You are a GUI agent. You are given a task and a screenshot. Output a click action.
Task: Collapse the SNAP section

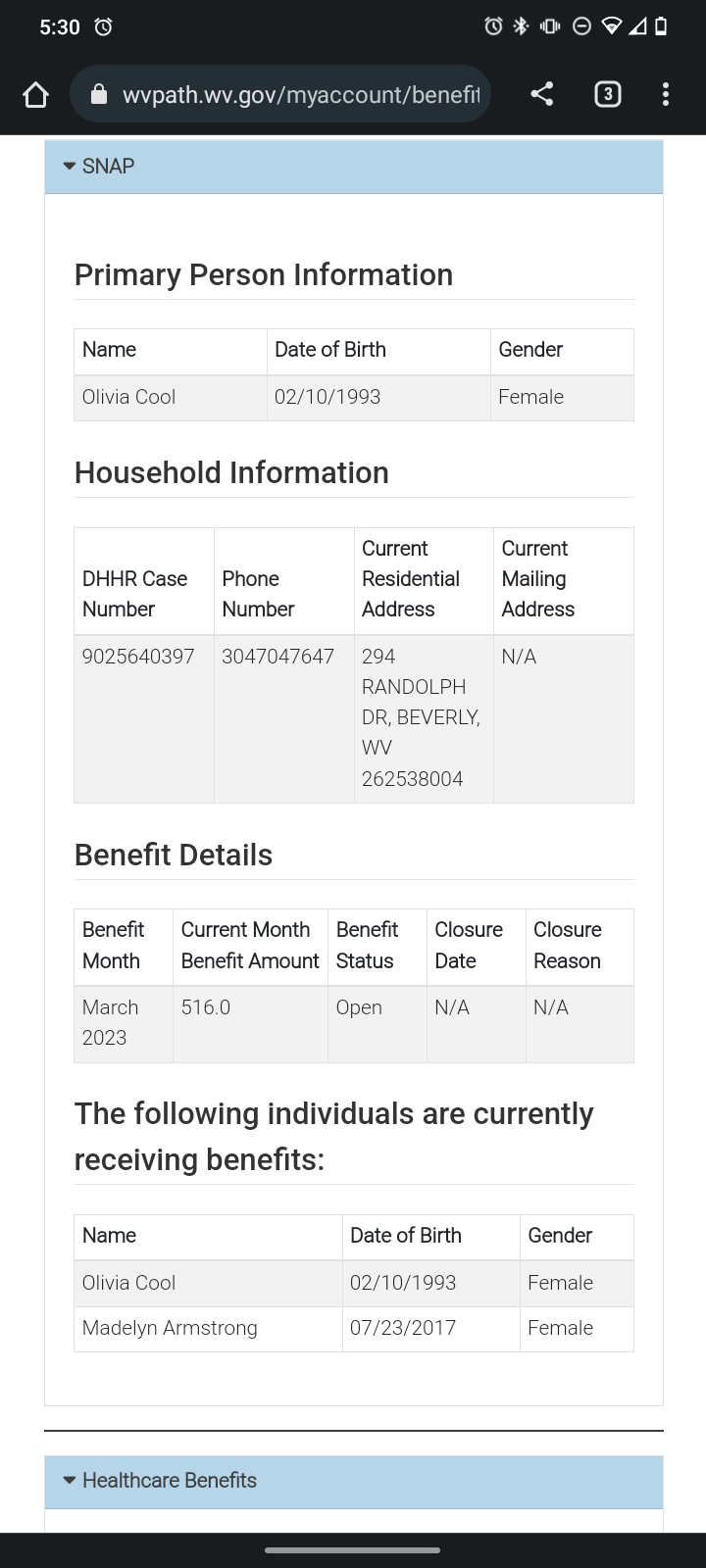pos(353,167)
